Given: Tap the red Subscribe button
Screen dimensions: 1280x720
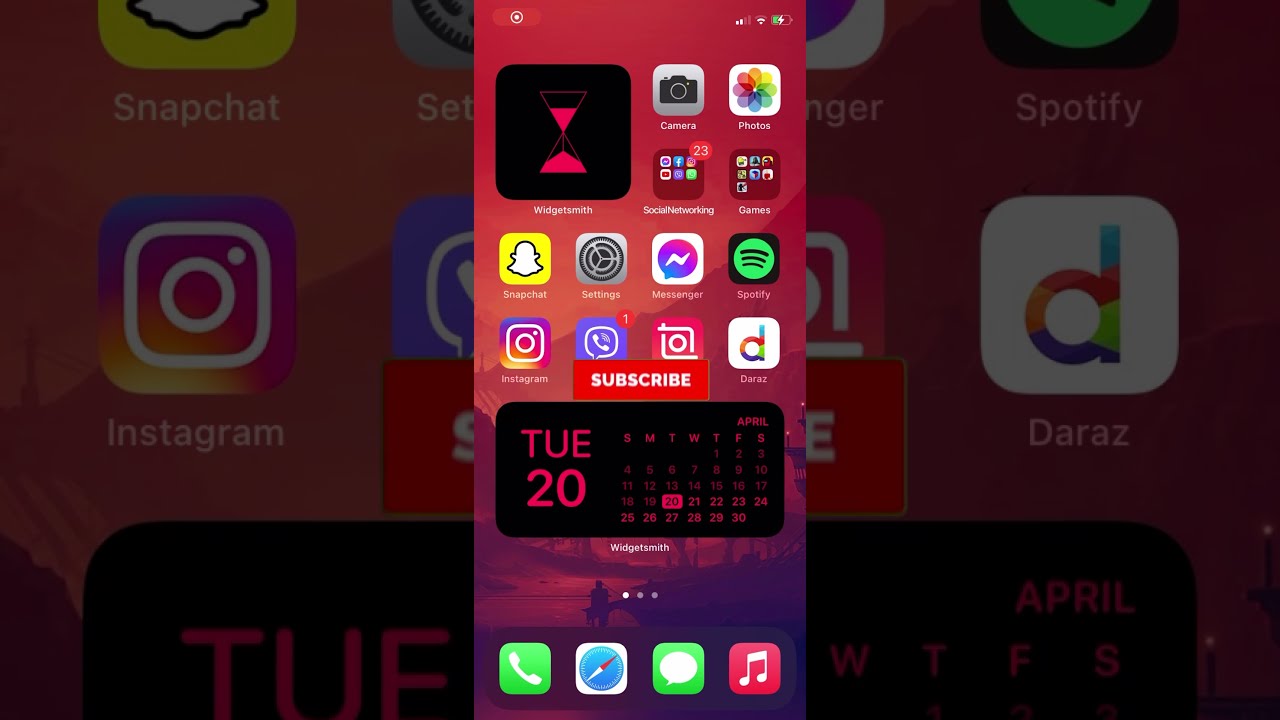Looking at the screenshot, I should pyautogui.click(x=640, y=380).
